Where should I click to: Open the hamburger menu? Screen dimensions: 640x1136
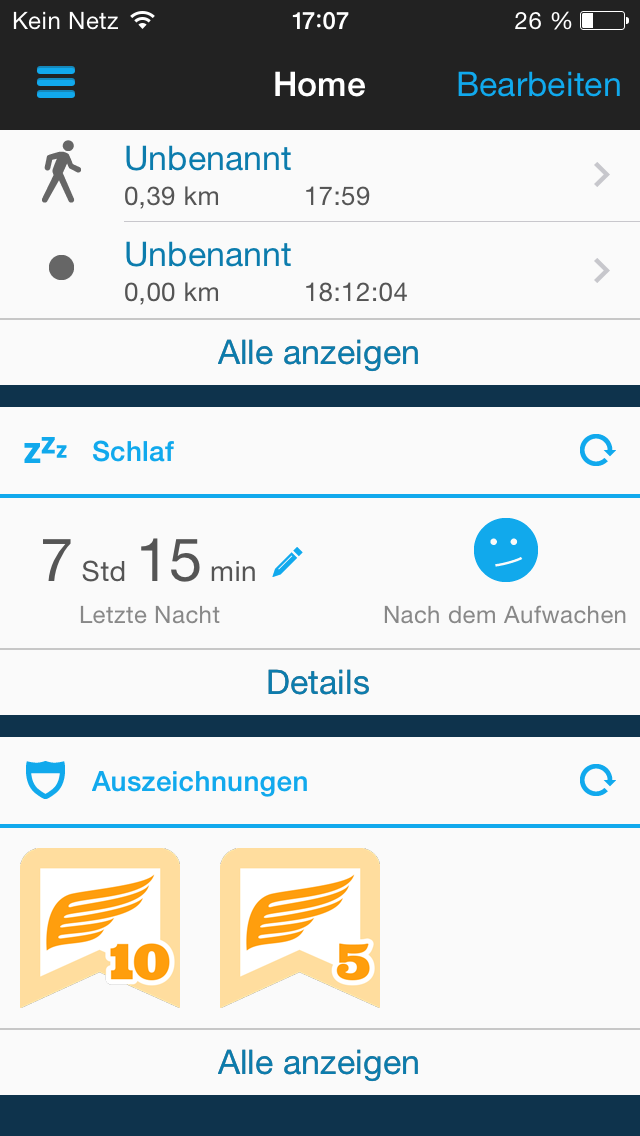point(57,84)
